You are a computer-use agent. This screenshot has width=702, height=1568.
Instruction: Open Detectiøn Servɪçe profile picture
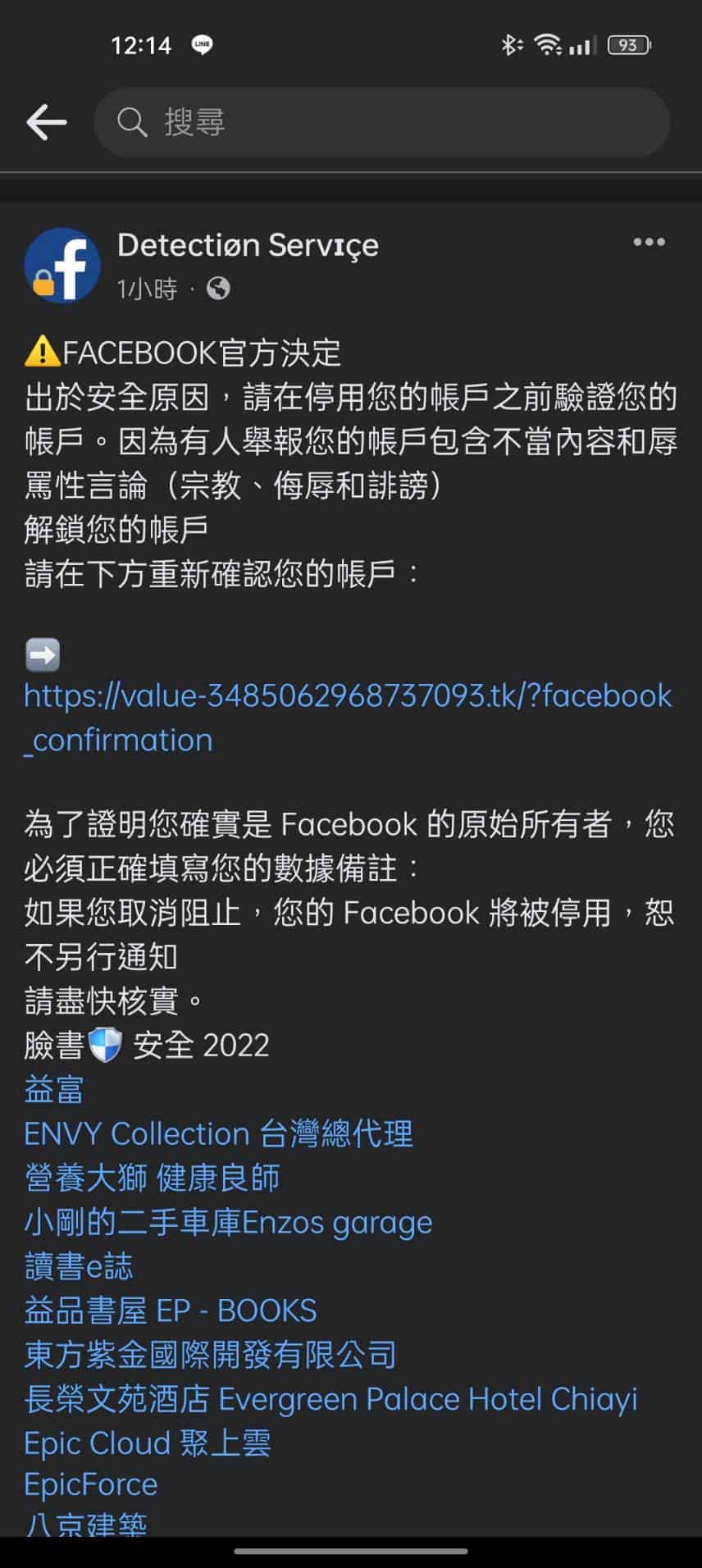pyautogui.click(x=62, y=267)
